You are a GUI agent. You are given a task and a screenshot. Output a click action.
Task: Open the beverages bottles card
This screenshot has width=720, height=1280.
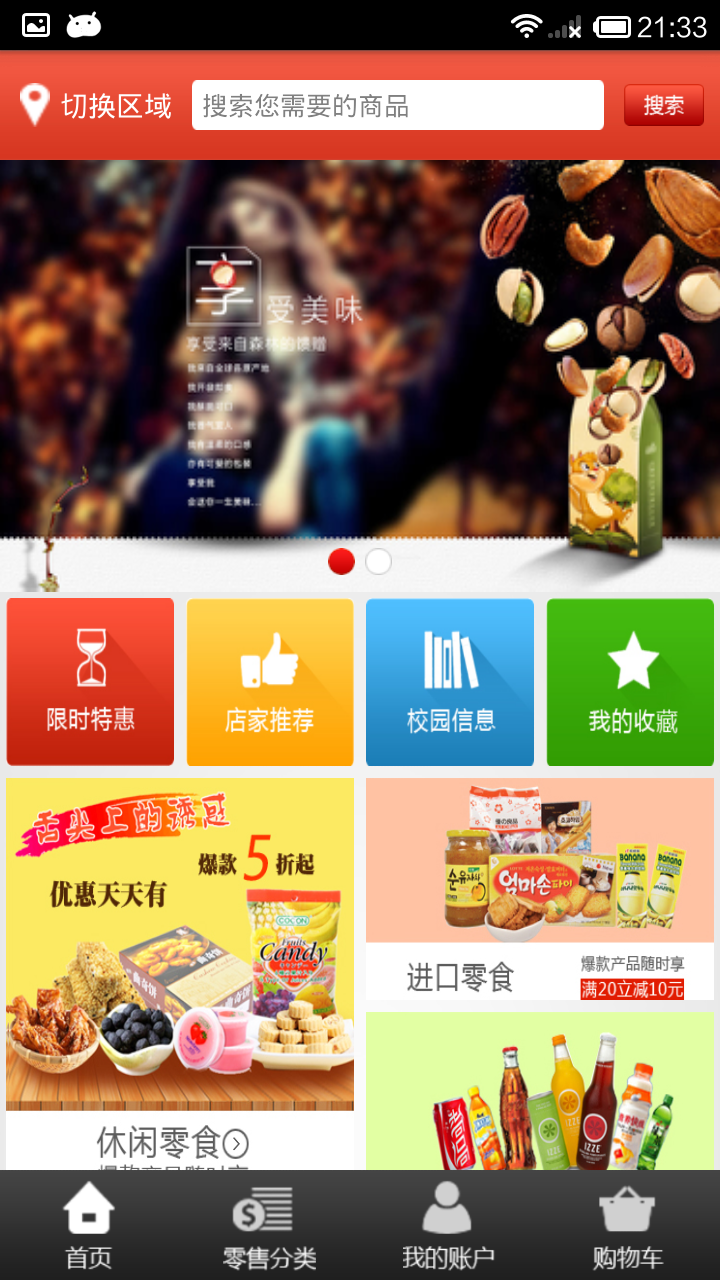(x=540, y=1091)
